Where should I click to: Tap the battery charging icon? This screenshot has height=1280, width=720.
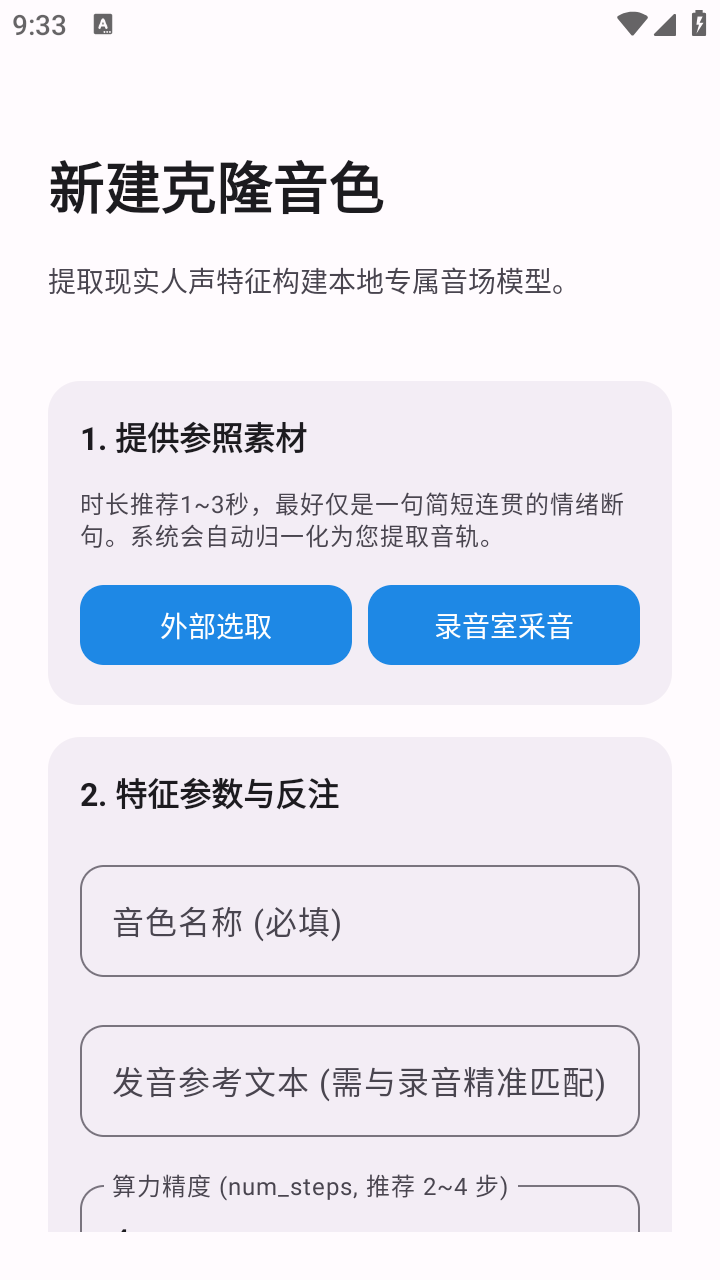pos(697,23)
